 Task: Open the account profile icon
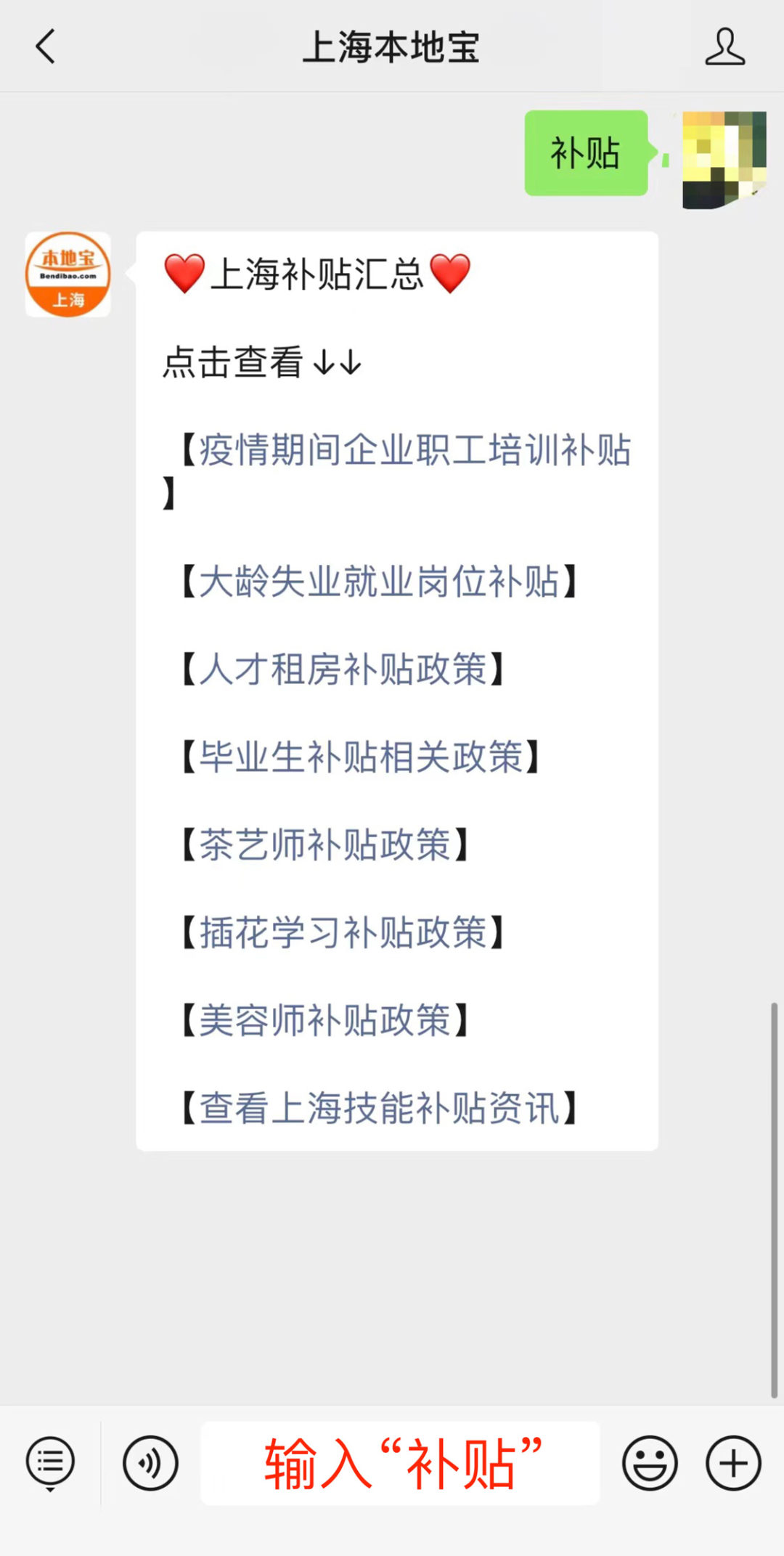pyautogui.click(x=724, y=46)
